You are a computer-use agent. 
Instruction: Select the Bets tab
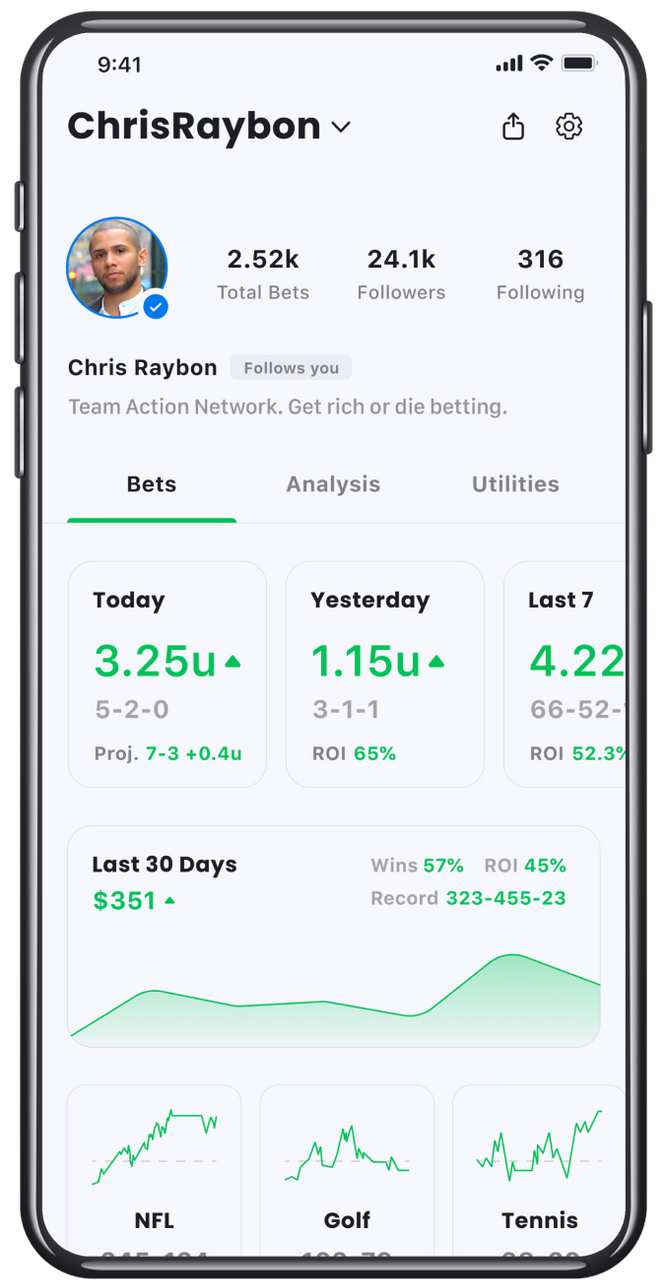pos(151,484)
